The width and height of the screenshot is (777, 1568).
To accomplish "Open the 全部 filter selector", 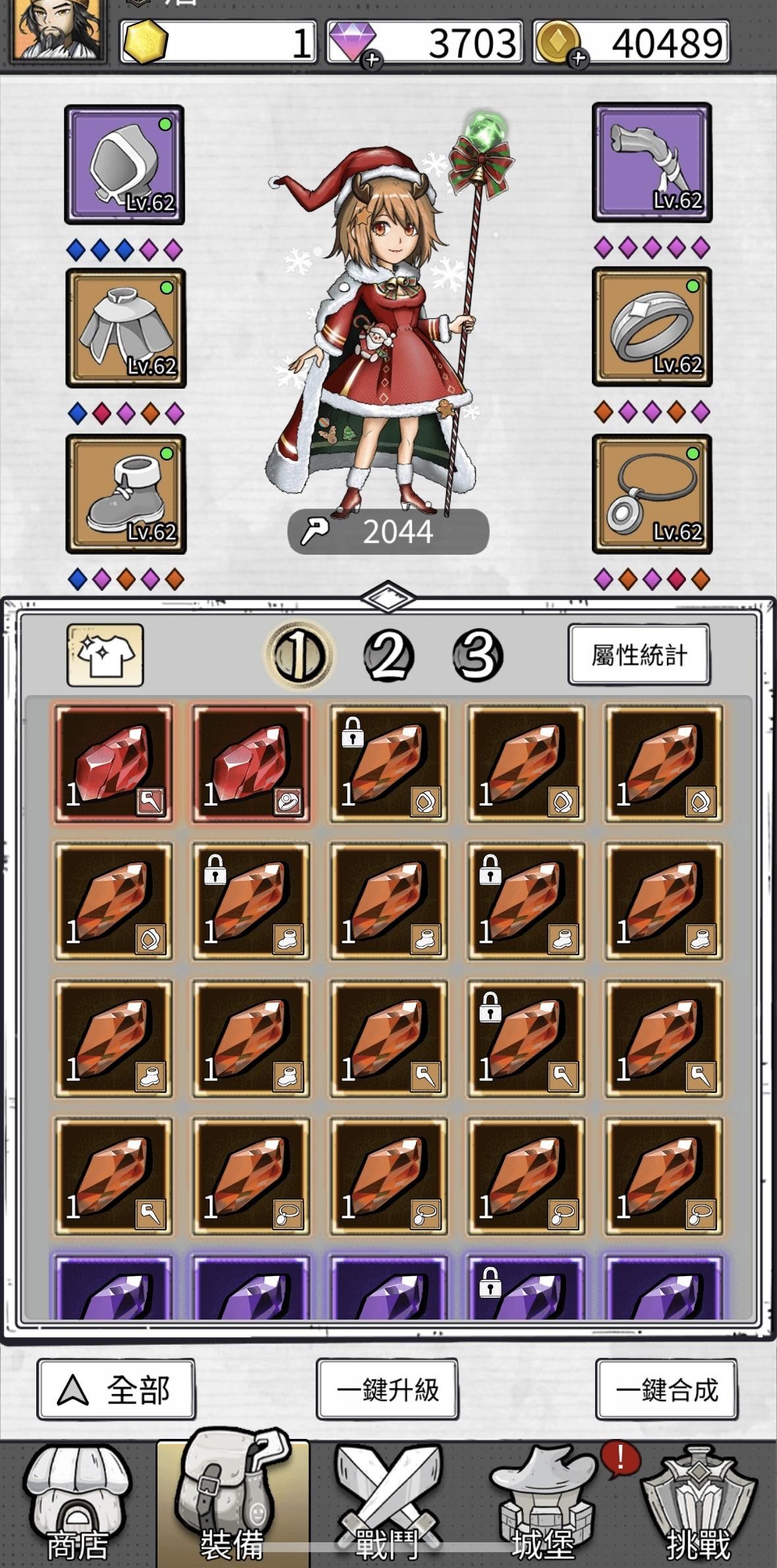I will click(116, 1389).
